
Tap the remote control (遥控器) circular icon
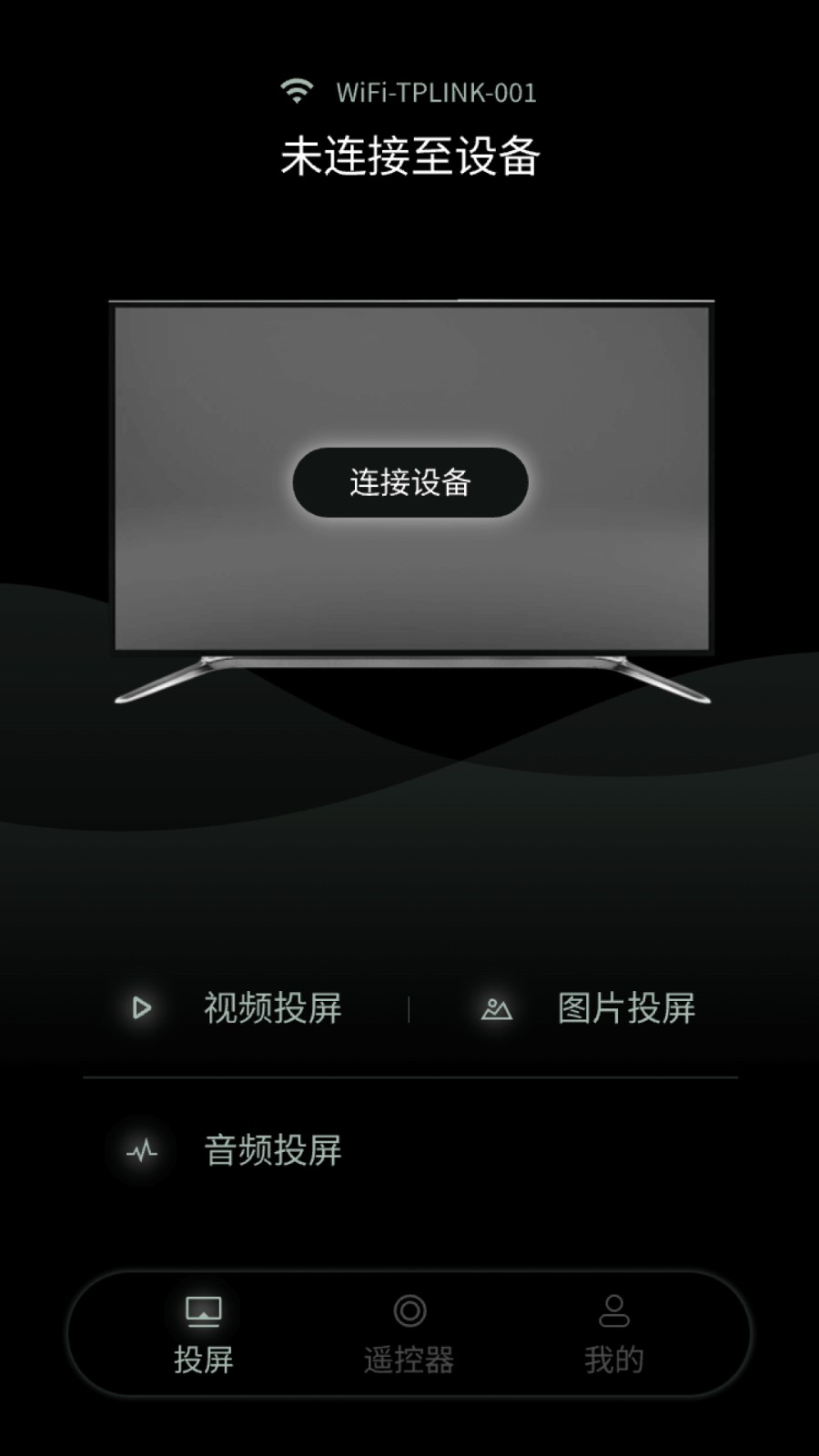click(409, 1312)
